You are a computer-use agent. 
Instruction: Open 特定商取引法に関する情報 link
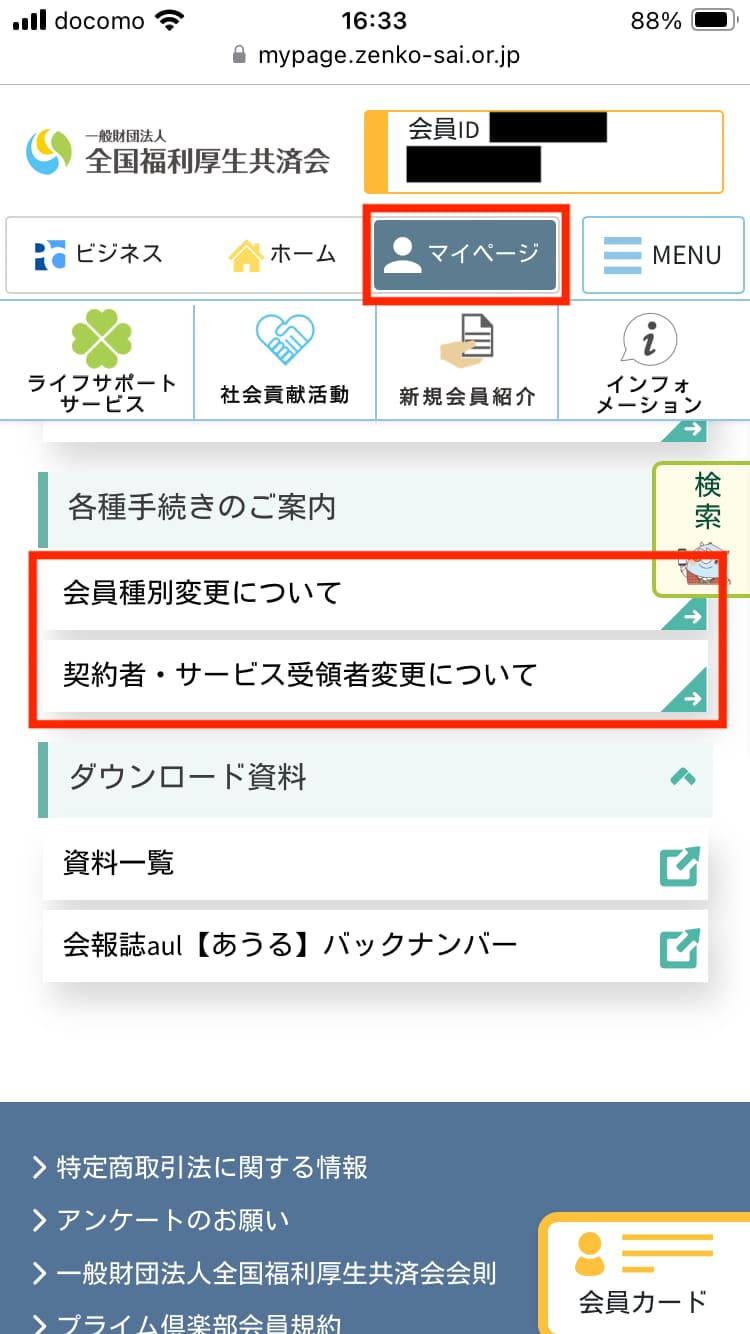tap(201, 1166)
